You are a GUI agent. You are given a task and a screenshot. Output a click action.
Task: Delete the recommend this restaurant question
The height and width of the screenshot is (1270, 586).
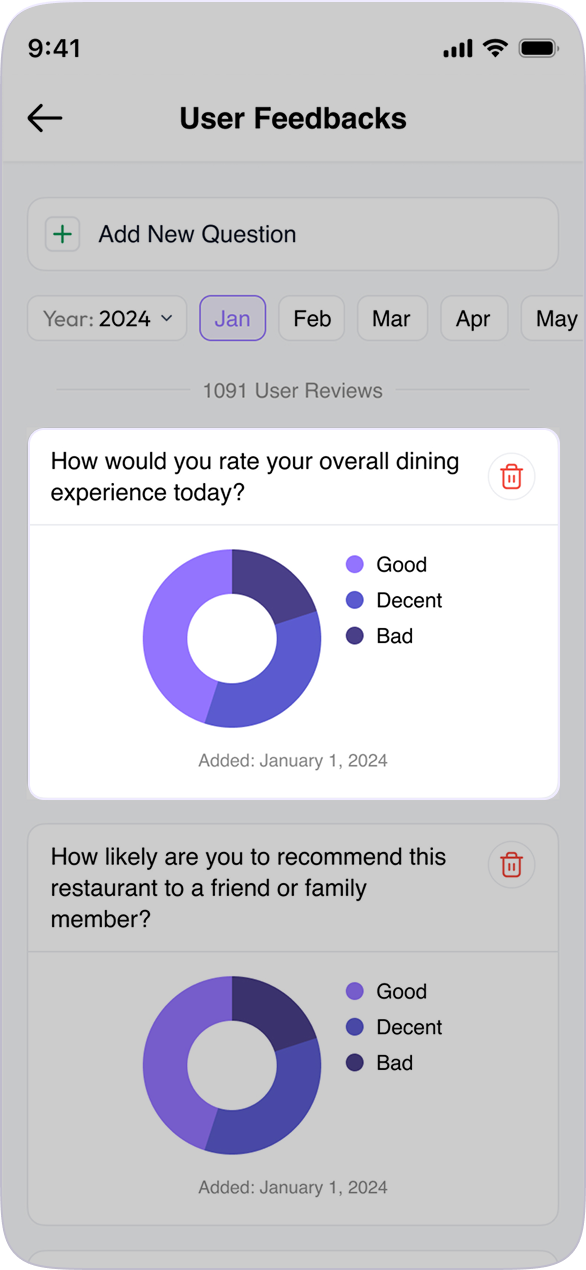512,864
